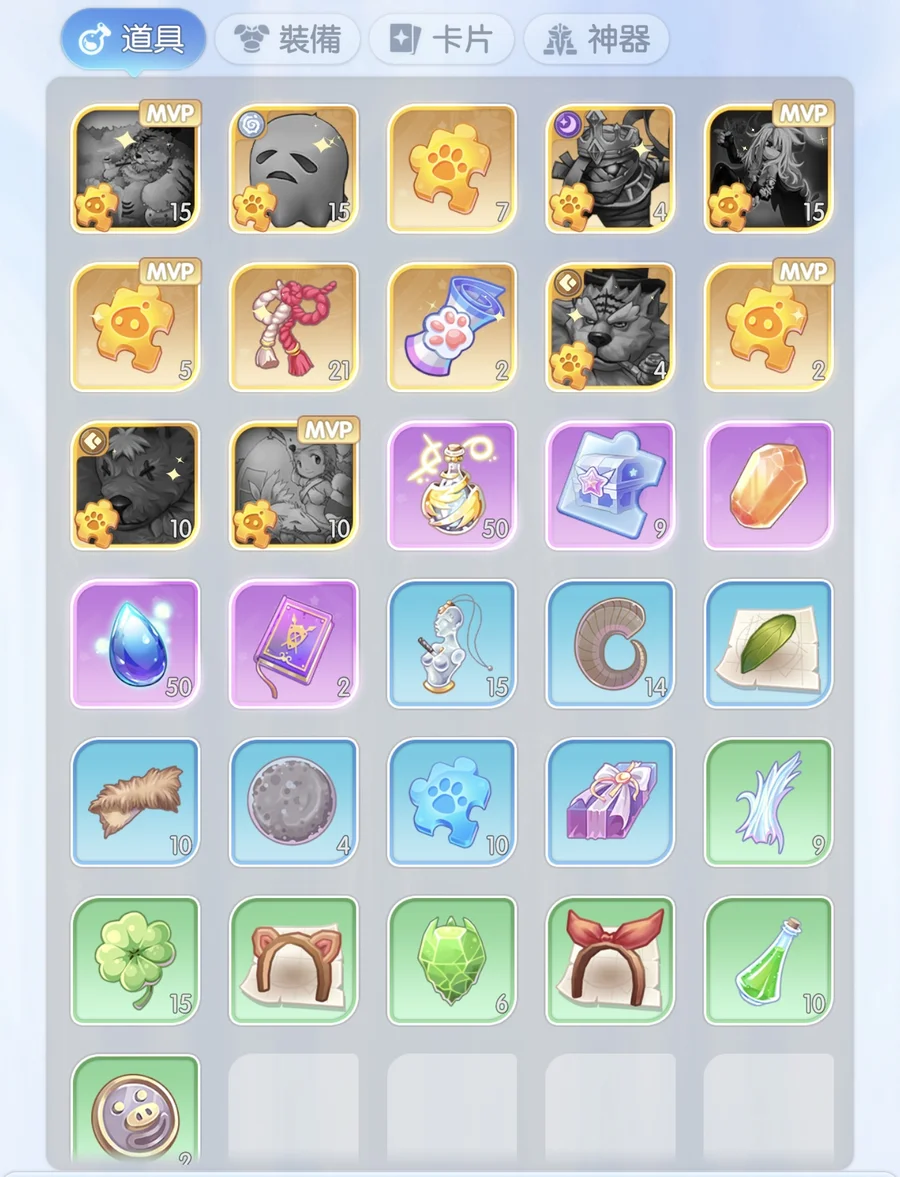
Task: Select the green potion flask item
Action: point(768,960)
